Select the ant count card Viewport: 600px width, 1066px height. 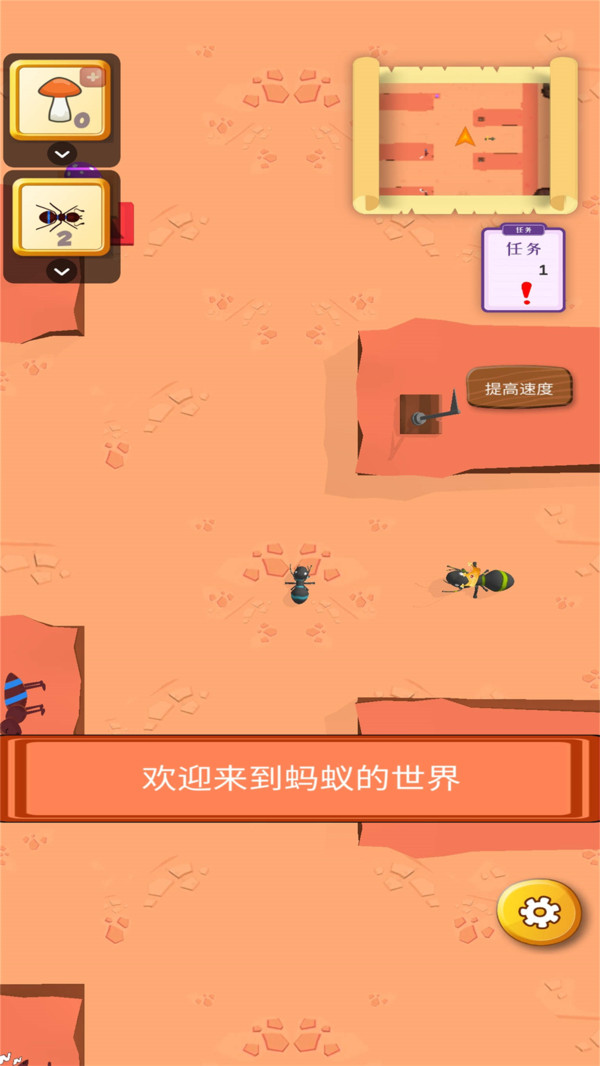point(60,218)
